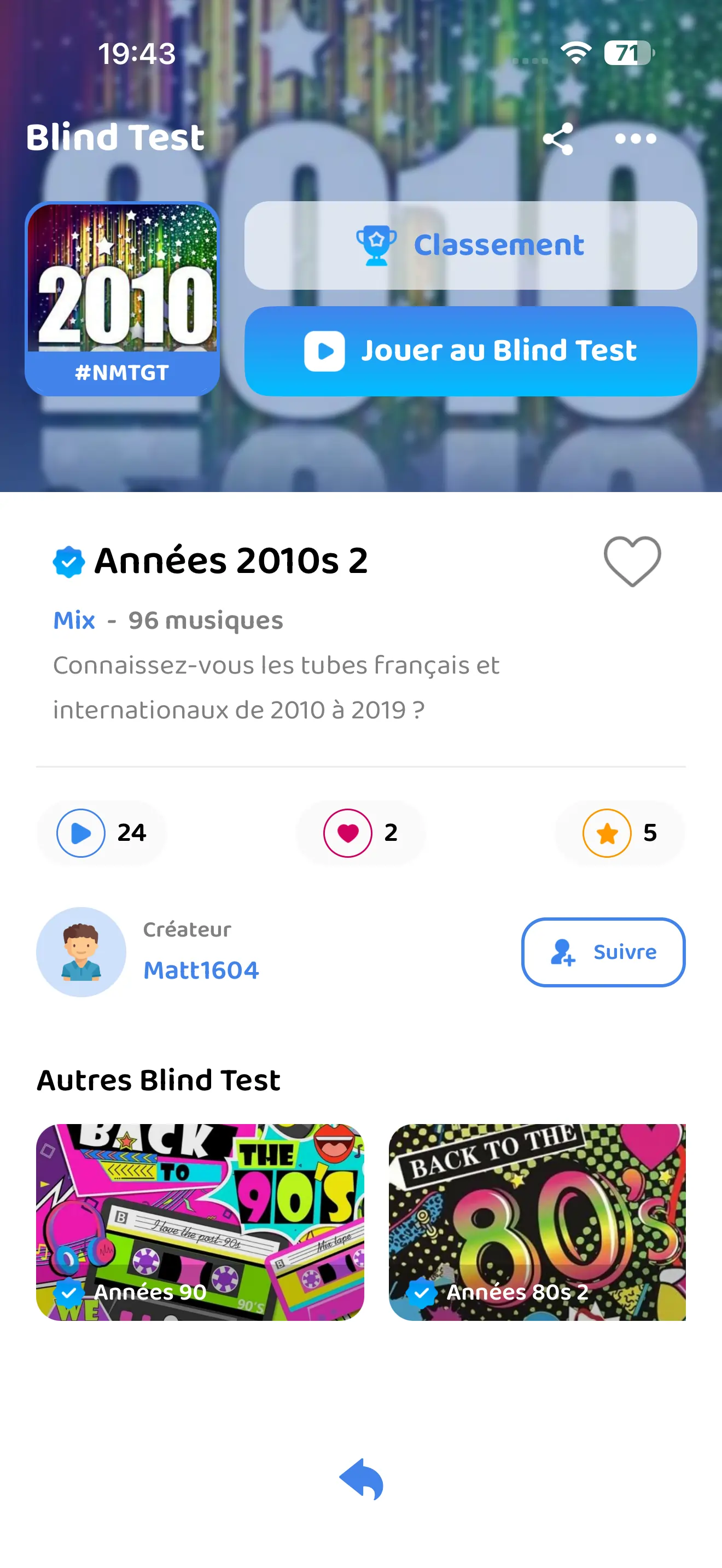Viewport: 722px width, 1568px height.
Task: Open the Années 90 blind test
Action: [200, 1222]
